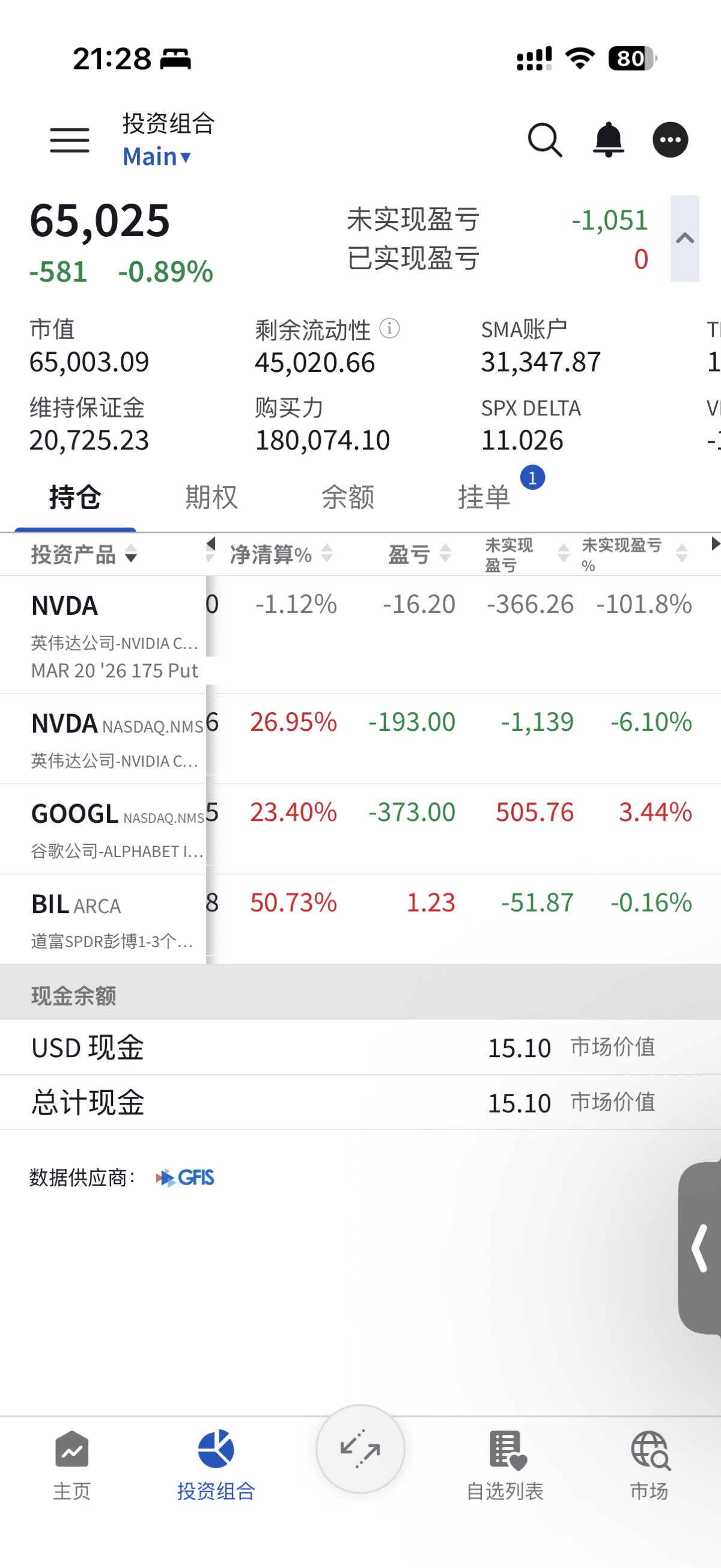Tap the center trade arrows button
This screenshot has width=721, height=1568.
click(x=360, y=1448)
